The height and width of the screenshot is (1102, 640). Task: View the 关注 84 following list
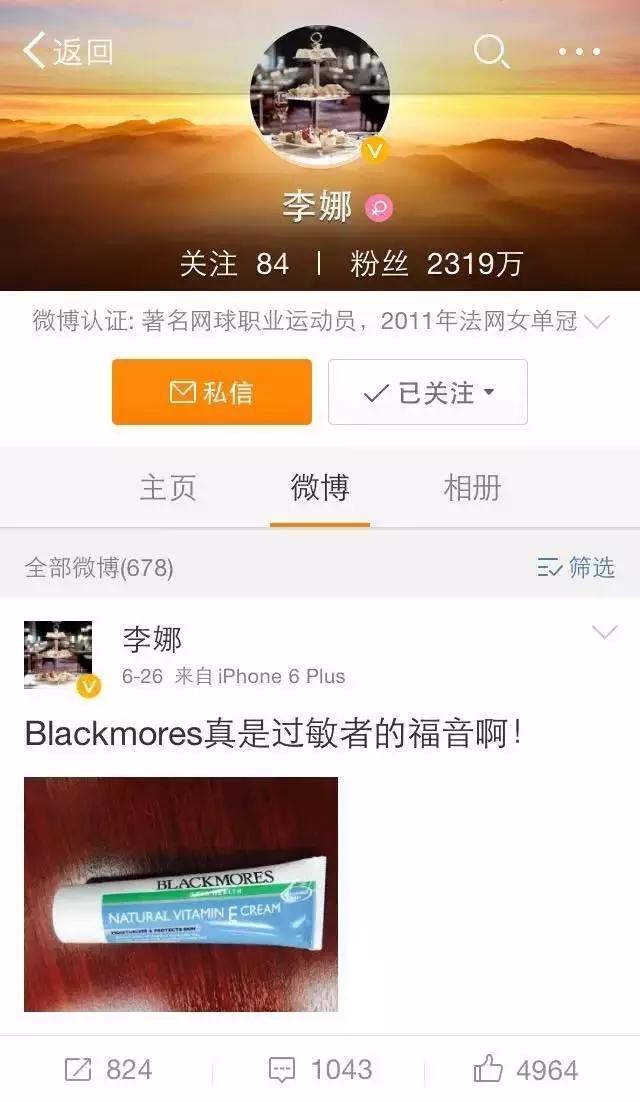(234, 264)
